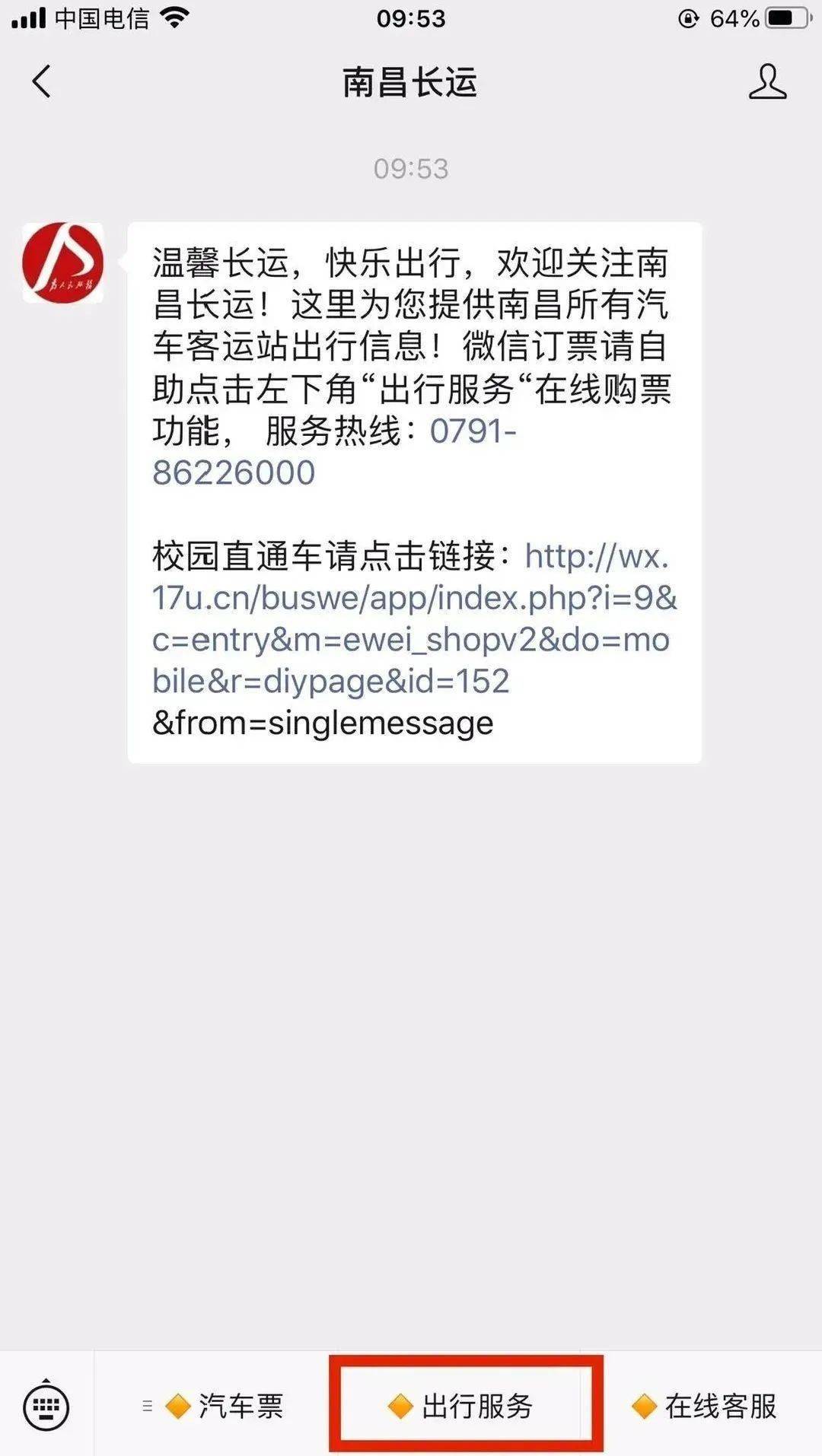Viewport: 822px width, 1456px height.
Task: Tap the 南昌长运 red avatar
Action: point(62,262)
